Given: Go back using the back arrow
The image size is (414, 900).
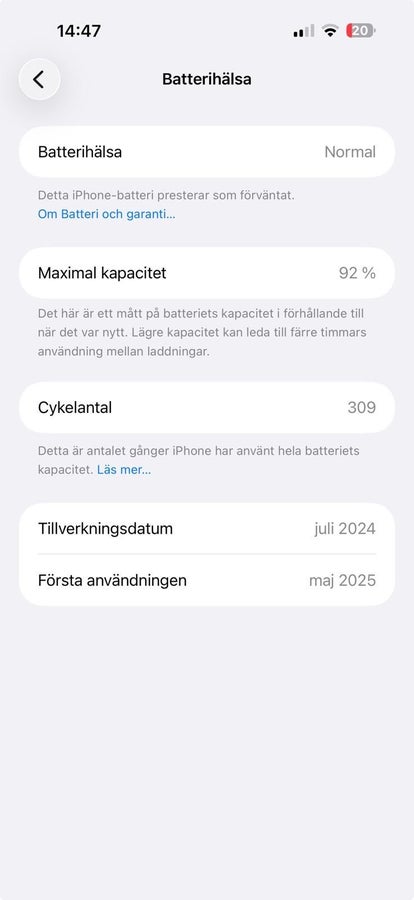Looking at the screenshot, I should tap(40, 79).
